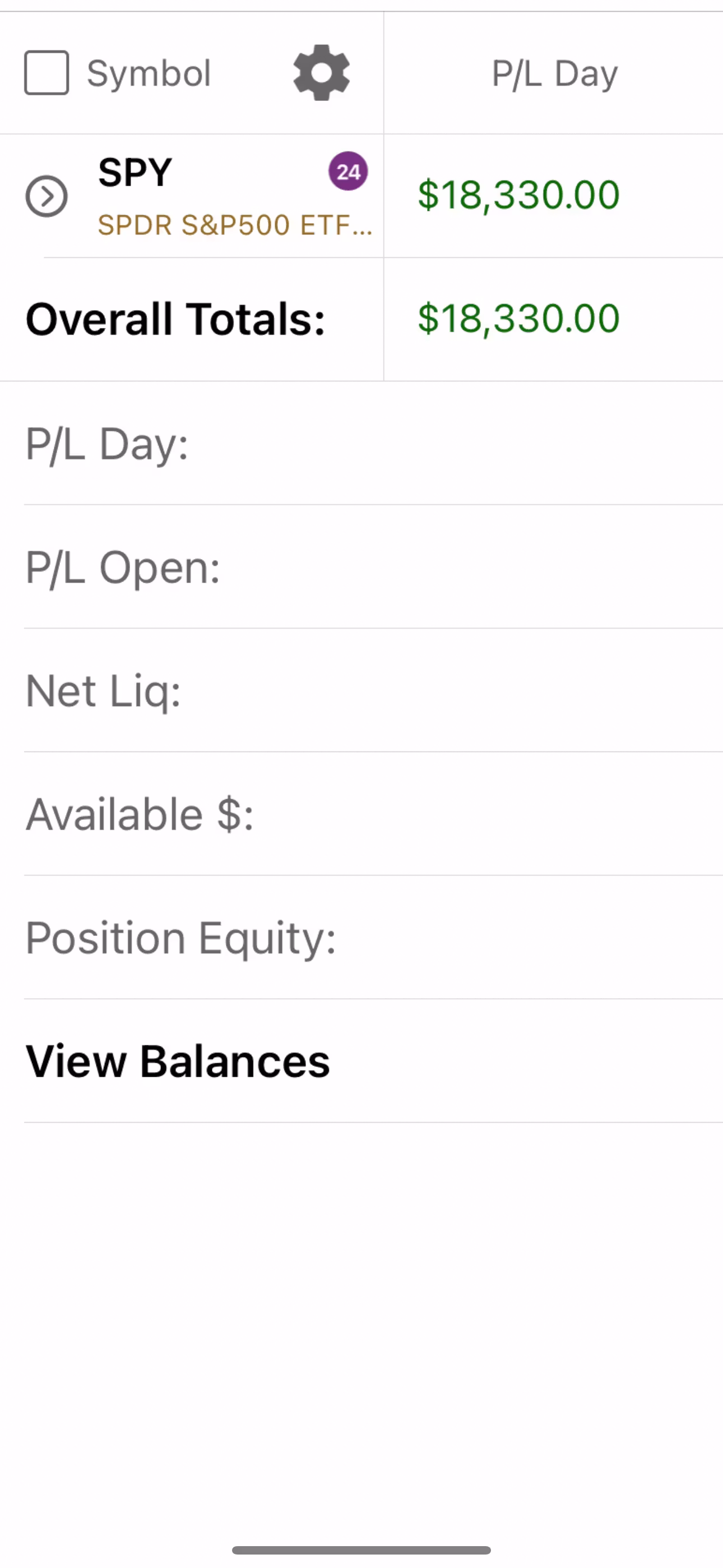
Task: Open column settings gear icon
Action: [x=321, y=72]
